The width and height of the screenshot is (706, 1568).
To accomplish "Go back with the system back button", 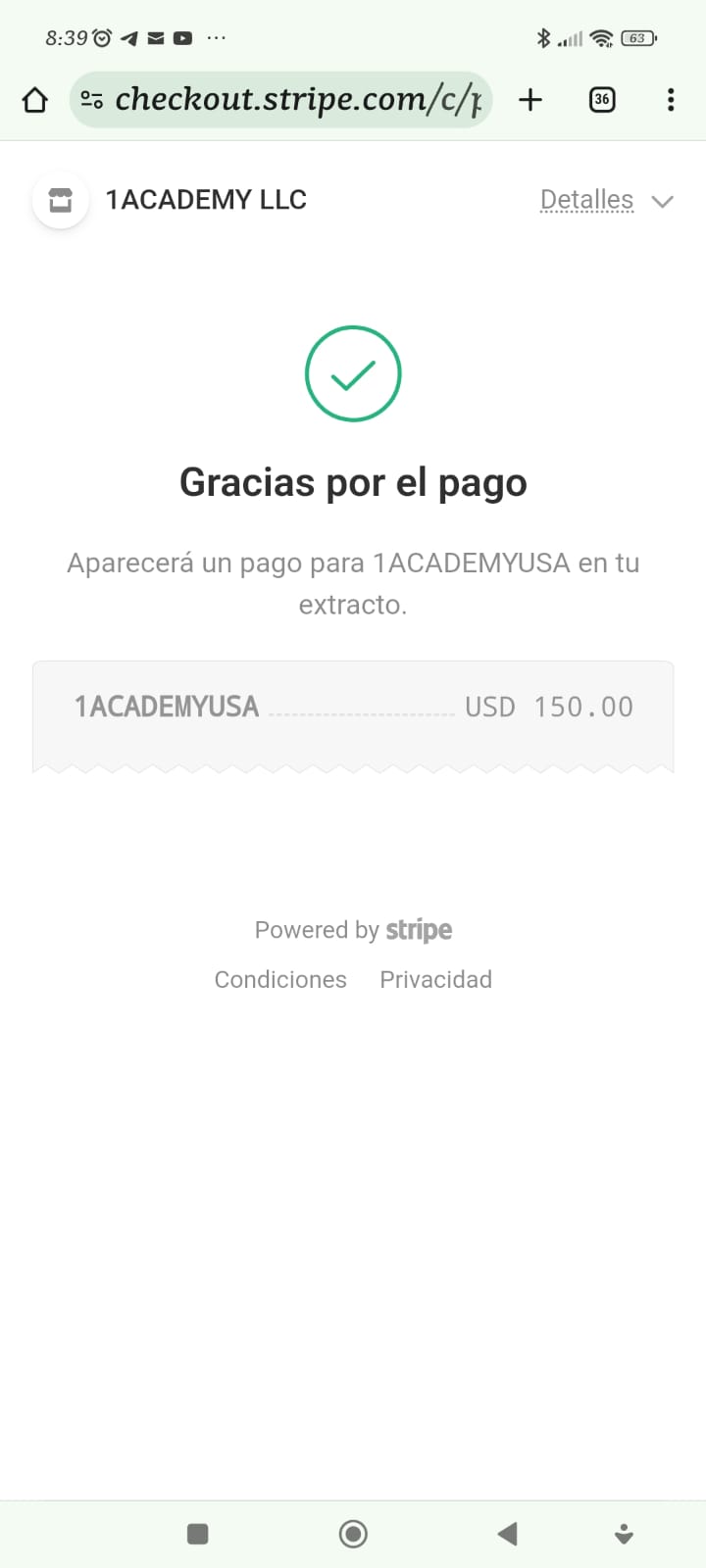I will [x=507, y=1534].
